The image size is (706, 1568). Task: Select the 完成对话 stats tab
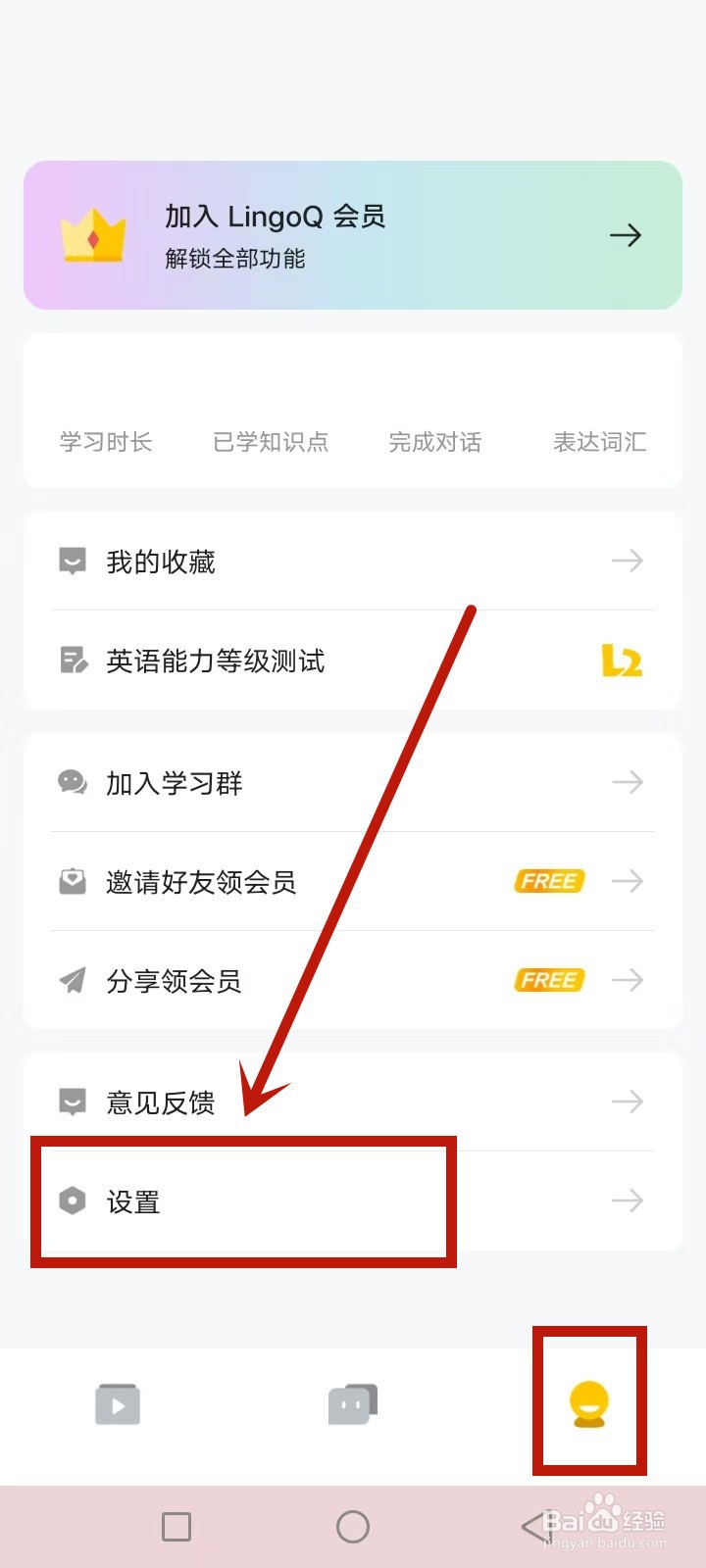tap(434, 442)
